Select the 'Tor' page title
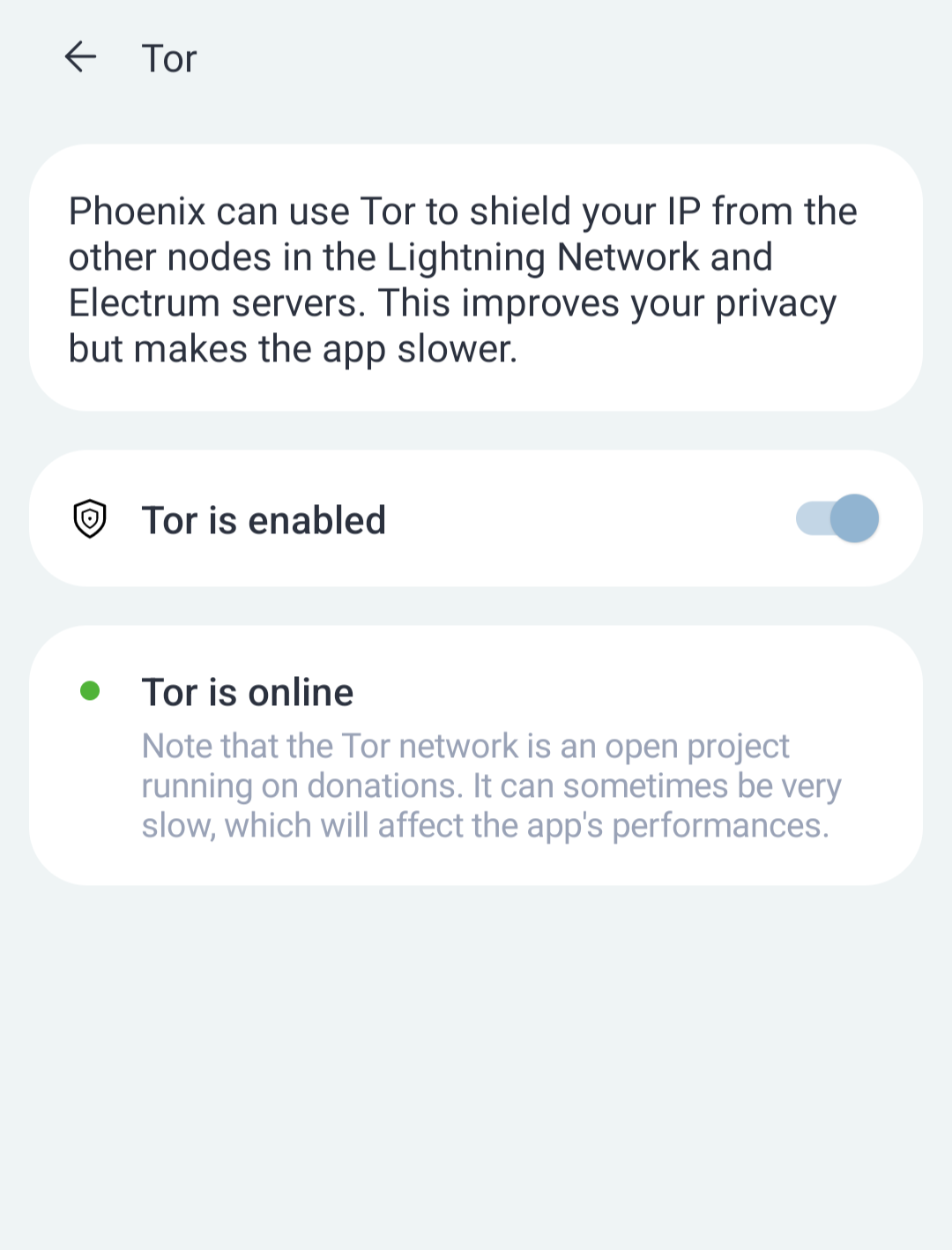Image resolution: width=952 pixels, height=1250 pixels. 169,57
